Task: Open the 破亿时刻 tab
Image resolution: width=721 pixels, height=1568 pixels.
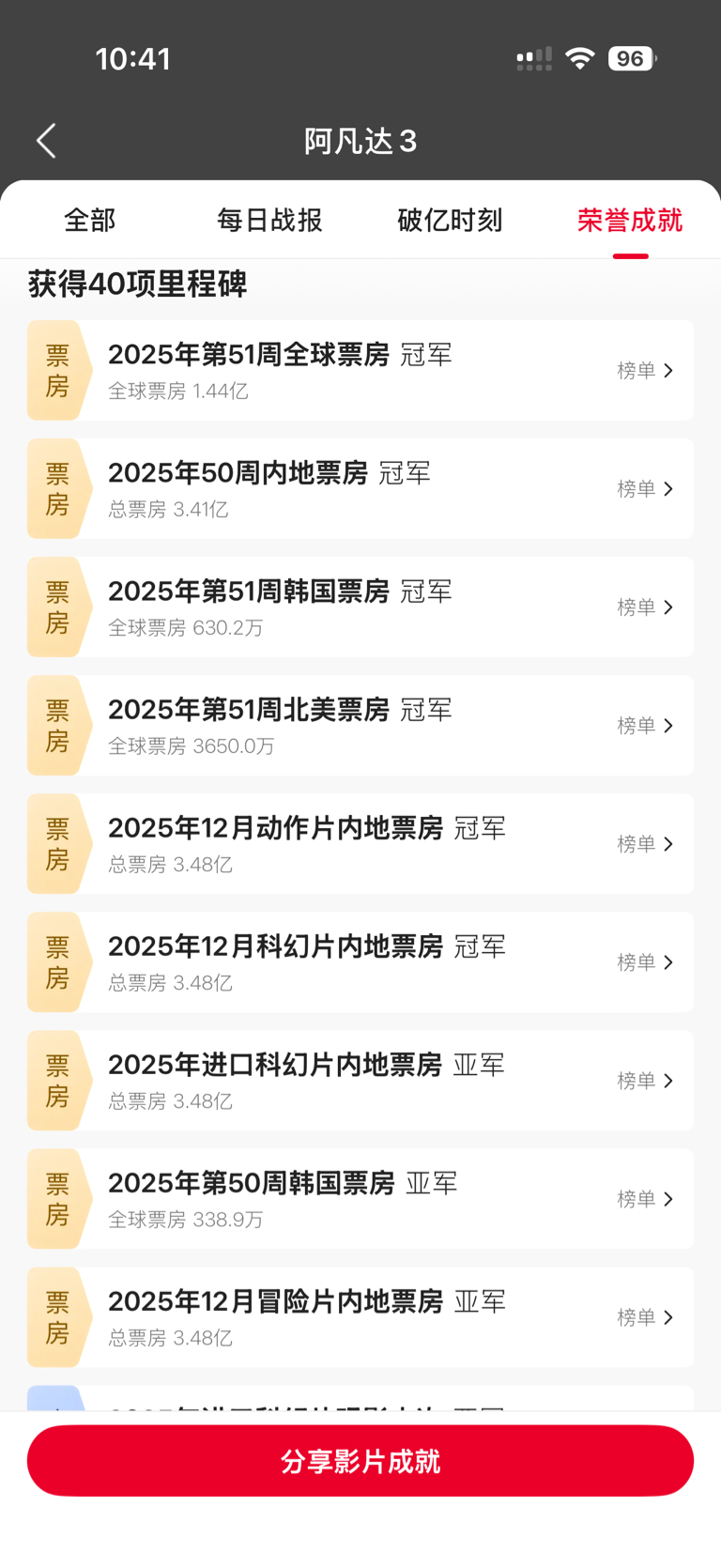Action: pos(450,221)
